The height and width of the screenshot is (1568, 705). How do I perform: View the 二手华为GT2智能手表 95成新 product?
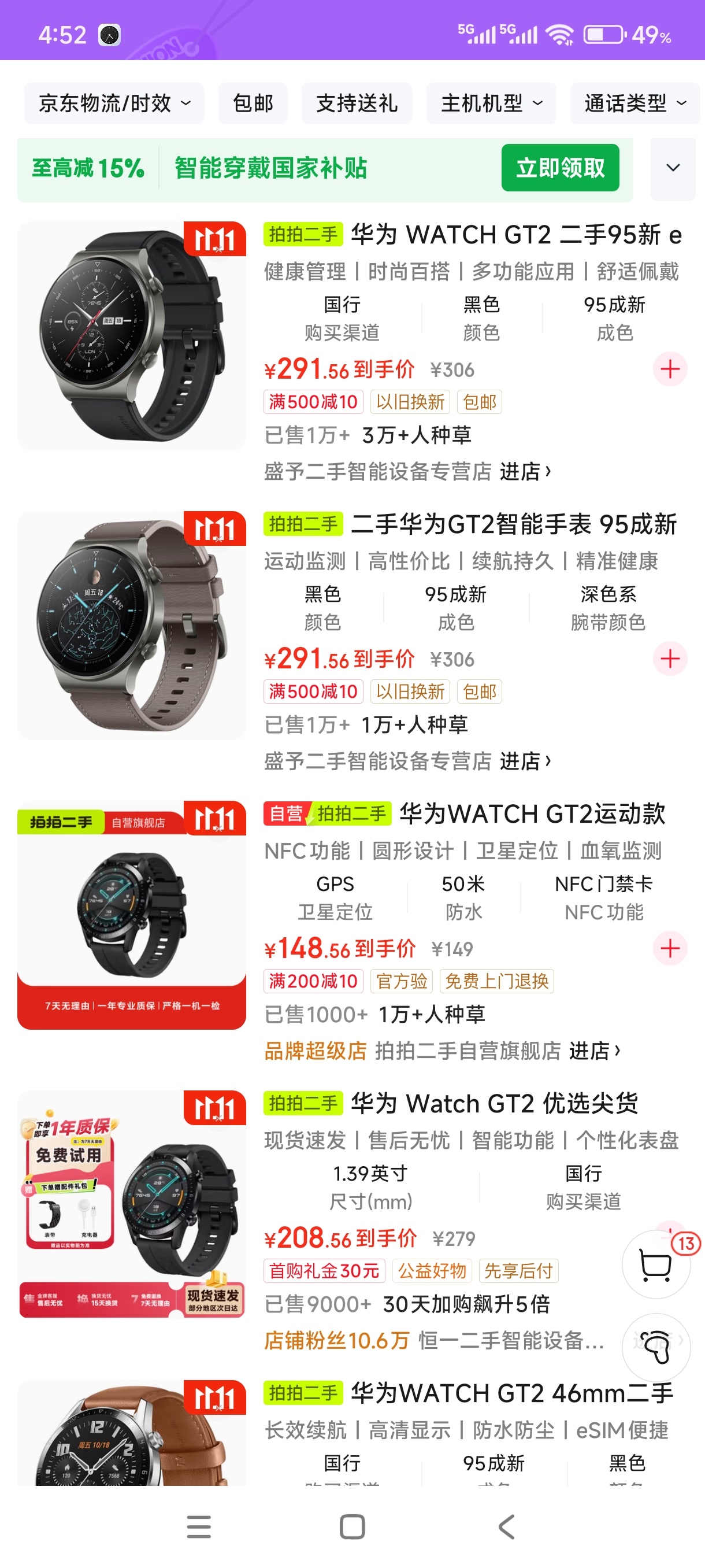(513, 525)
